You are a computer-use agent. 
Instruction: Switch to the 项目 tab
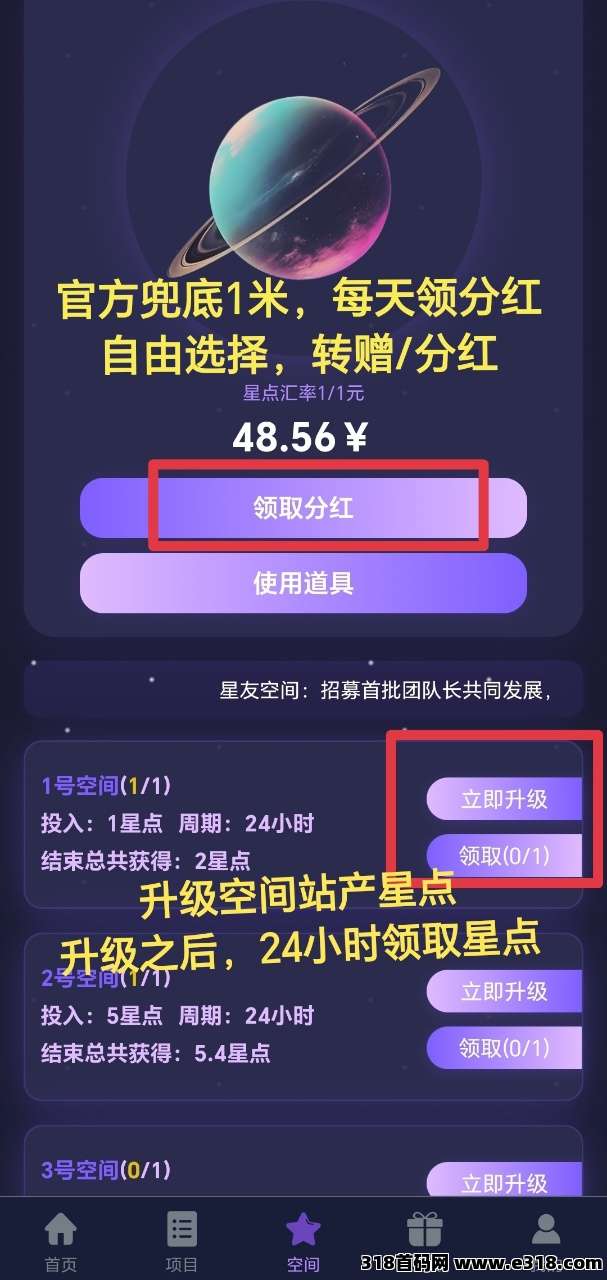click(x=182, y=1239)
